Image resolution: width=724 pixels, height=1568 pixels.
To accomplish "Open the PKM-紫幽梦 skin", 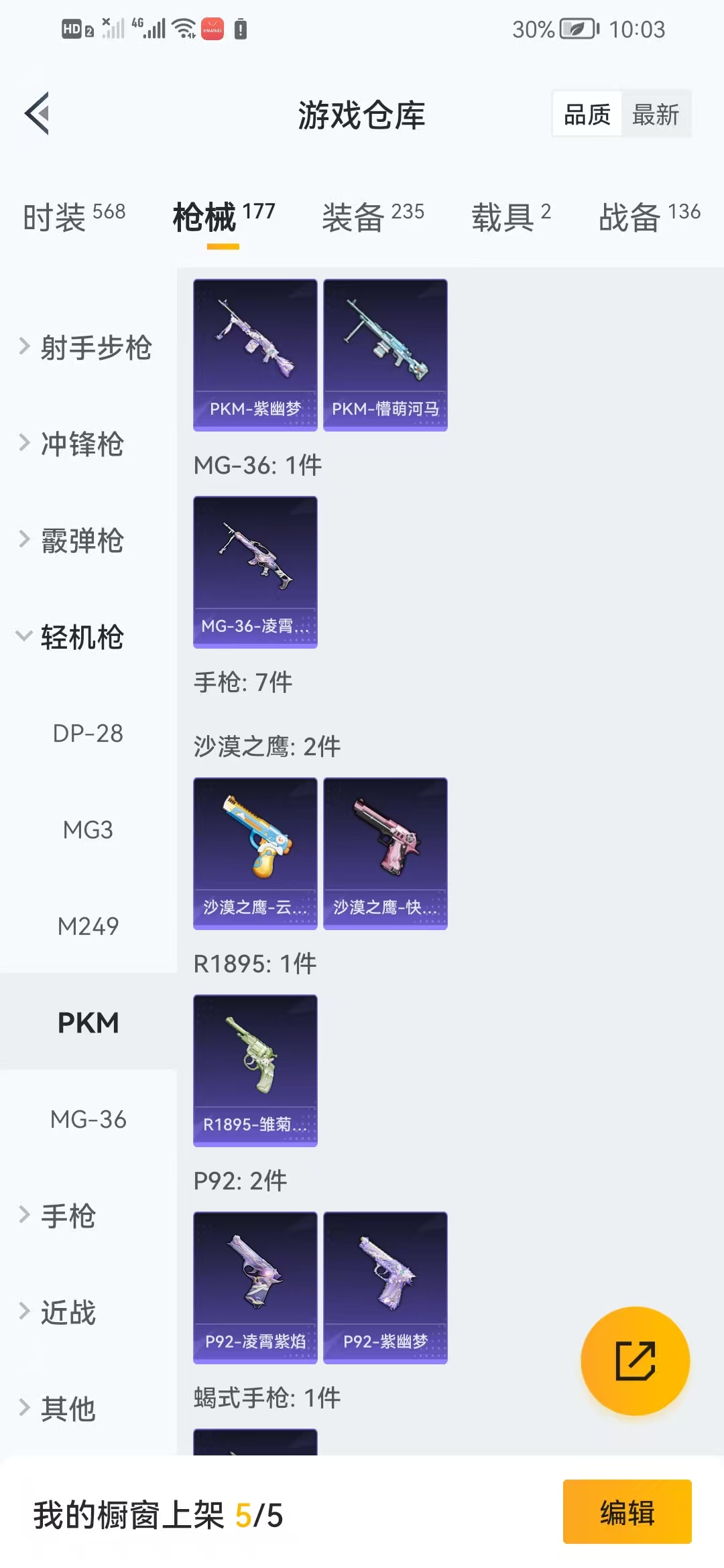I will 255,354.
